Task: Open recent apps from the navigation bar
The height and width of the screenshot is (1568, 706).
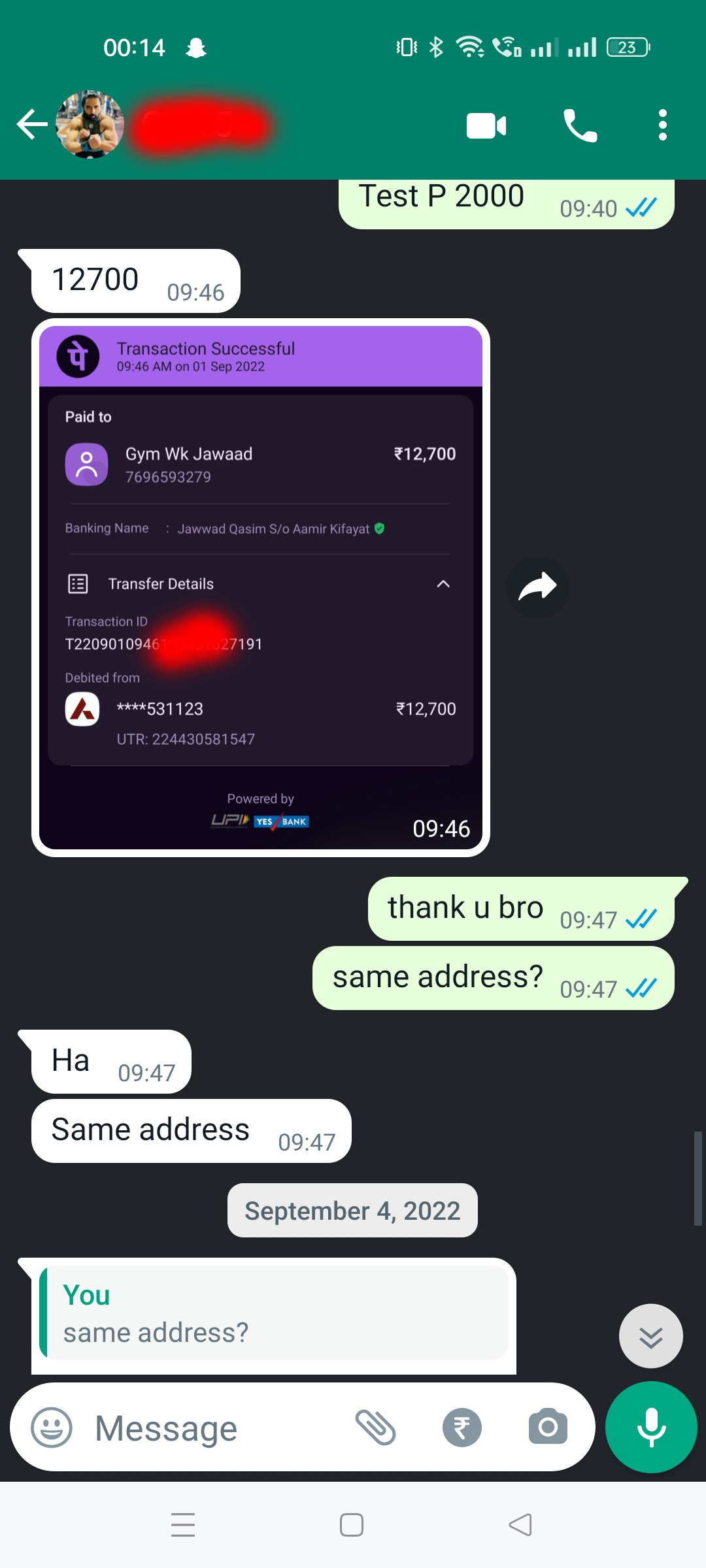Action: (x=183, y=1525)
